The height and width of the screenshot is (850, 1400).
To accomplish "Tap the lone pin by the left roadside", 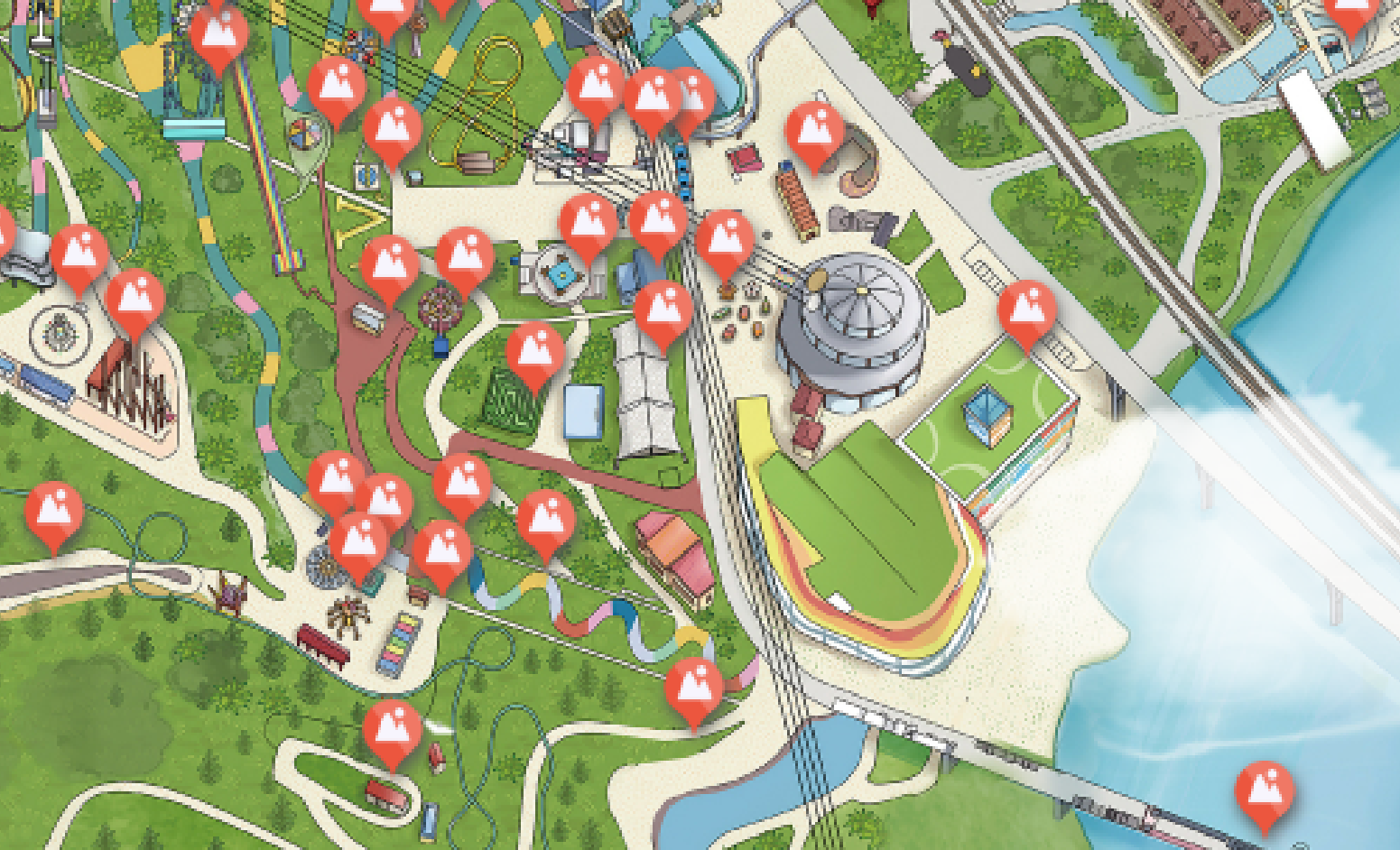I will (54, 513).
